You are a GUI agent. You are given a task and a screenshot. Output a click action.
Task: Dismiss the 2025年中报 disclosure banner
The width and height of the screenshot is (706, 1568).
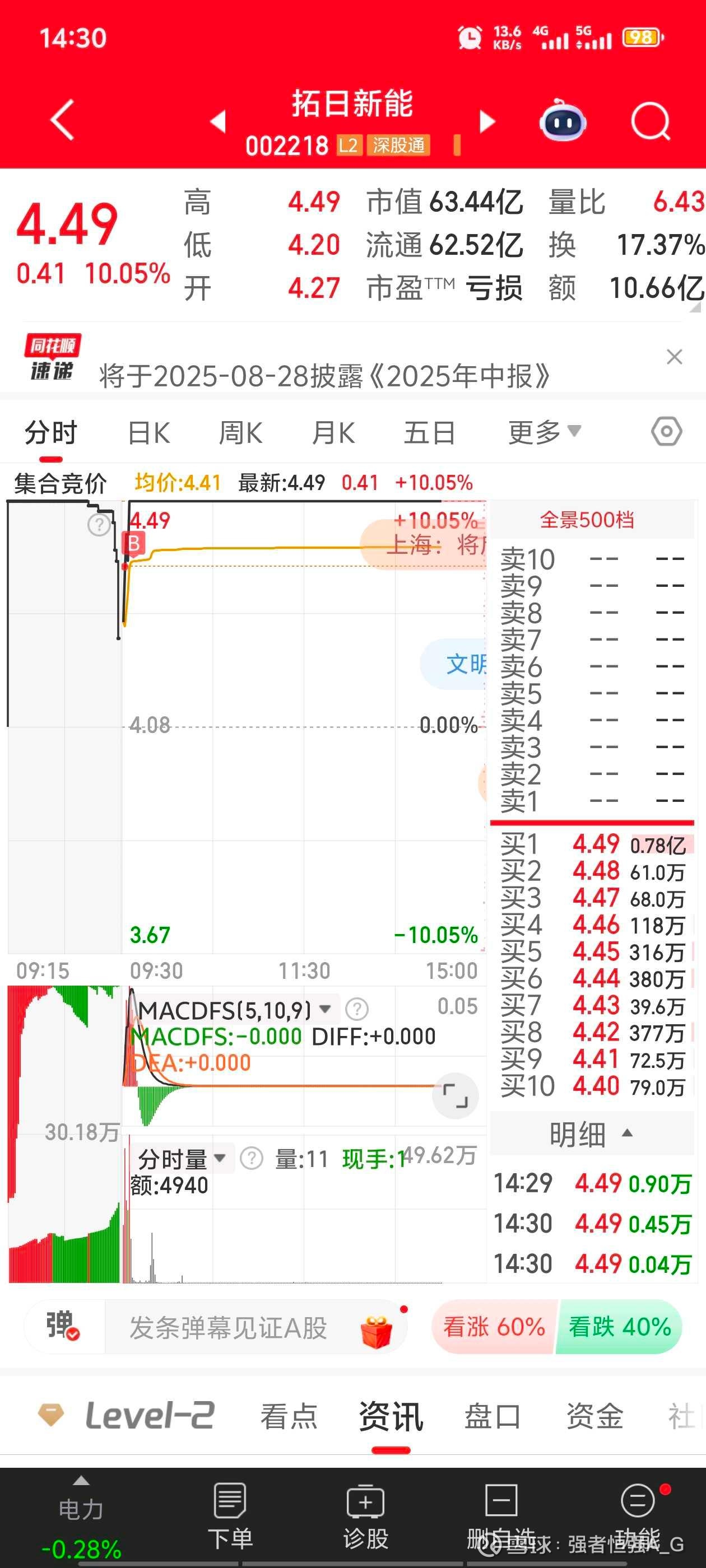674,357
